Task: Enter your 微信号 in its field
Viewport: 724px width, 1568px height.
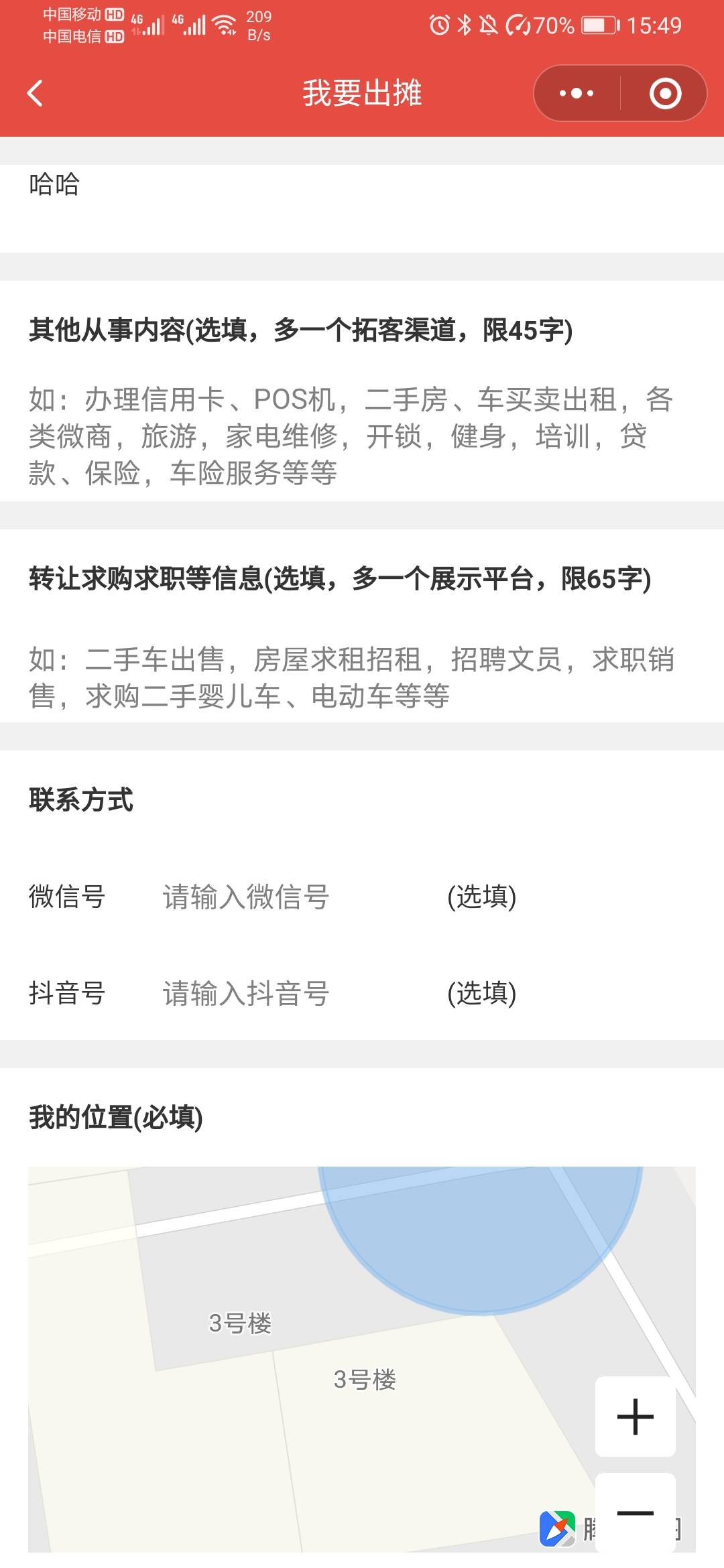Action: coord(295,897)
